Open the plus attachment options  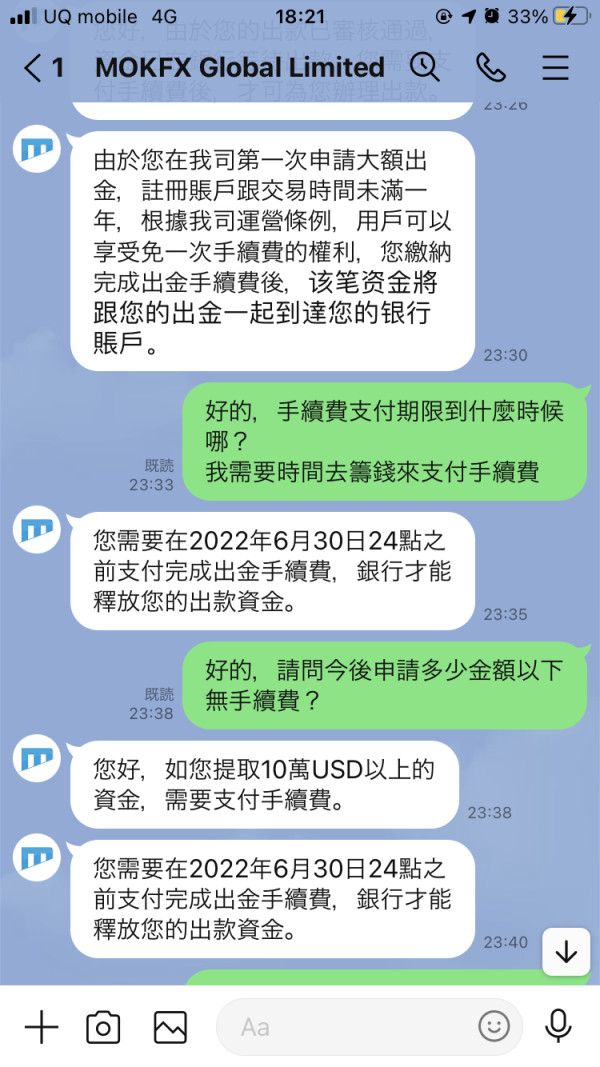[41, 1027]
